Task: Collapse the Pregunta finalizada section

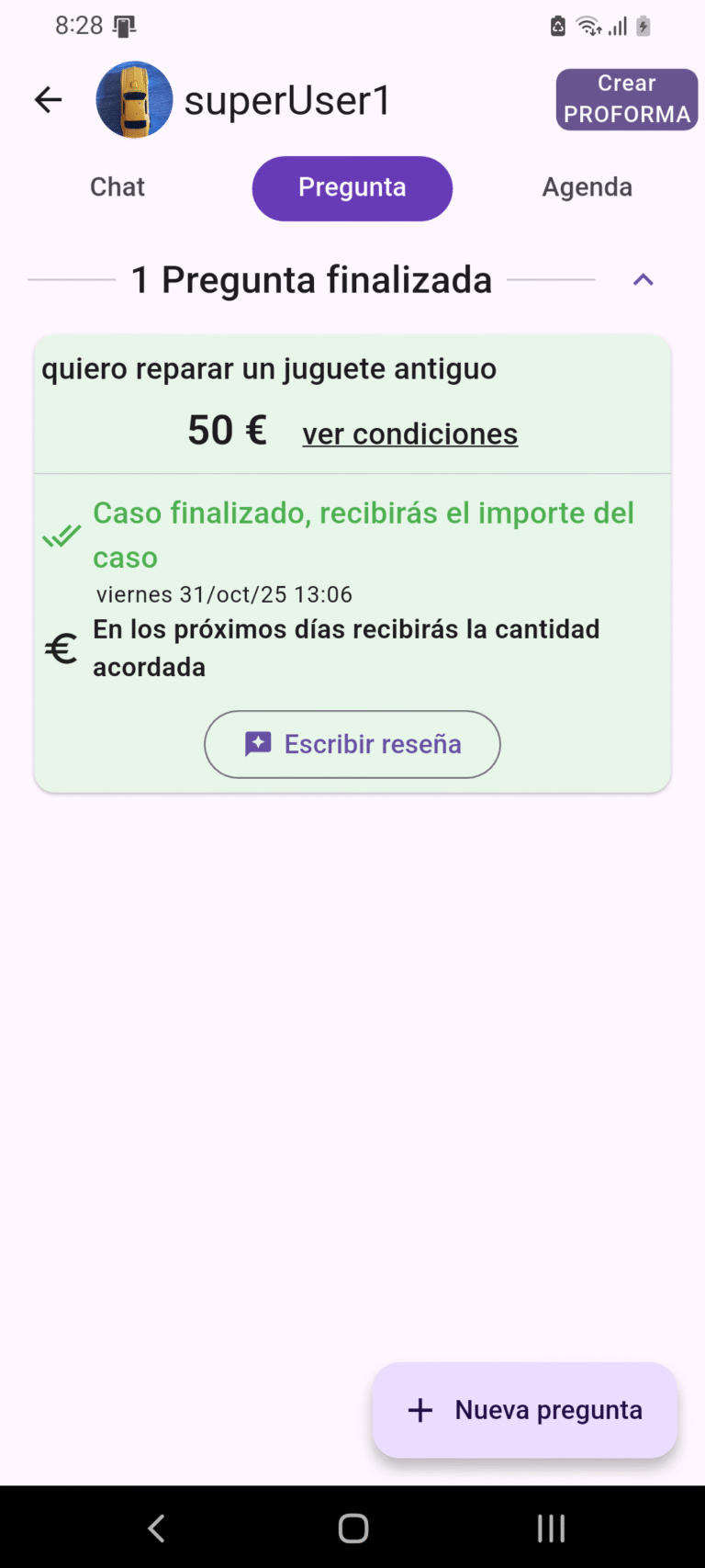Action: [643, 280]
